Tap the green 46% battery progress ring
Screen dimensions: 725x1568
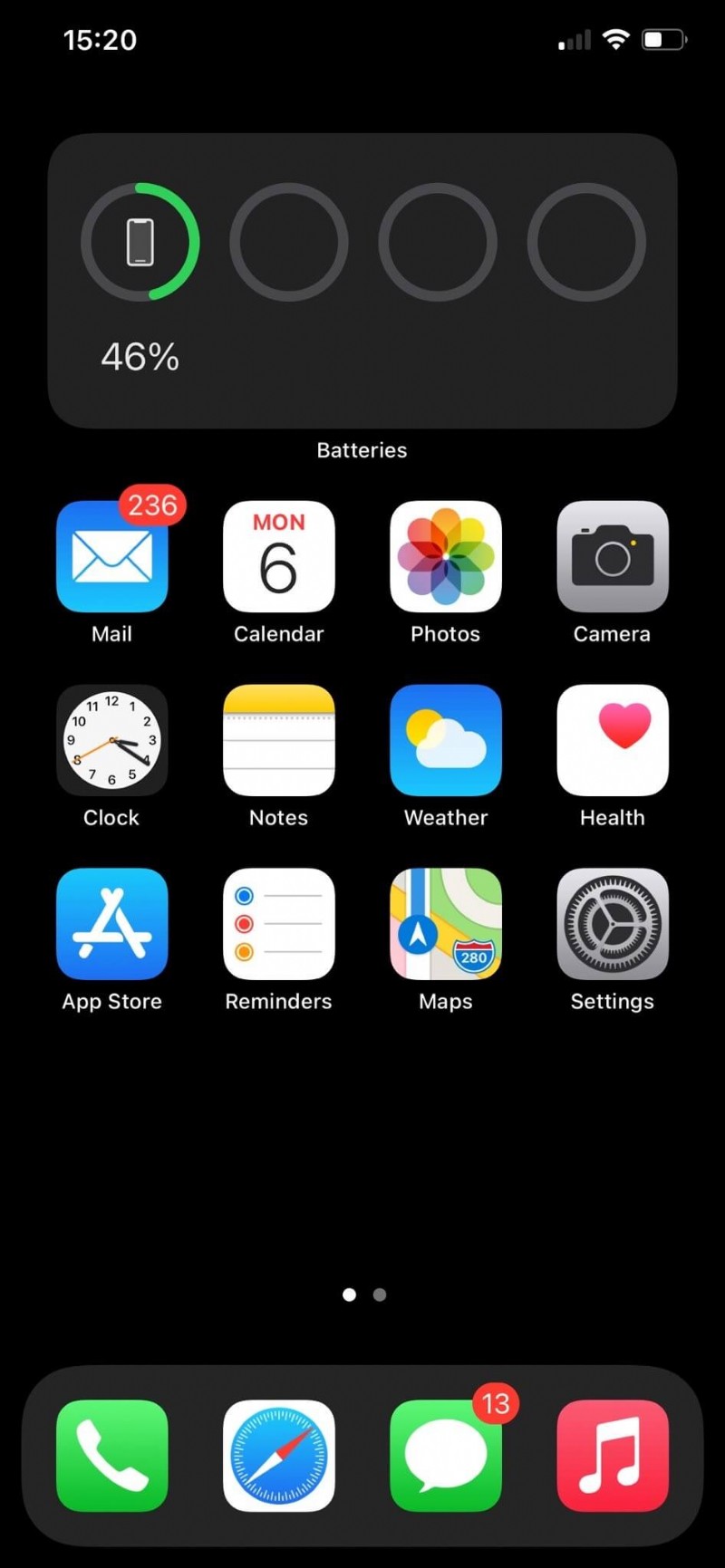140,242
